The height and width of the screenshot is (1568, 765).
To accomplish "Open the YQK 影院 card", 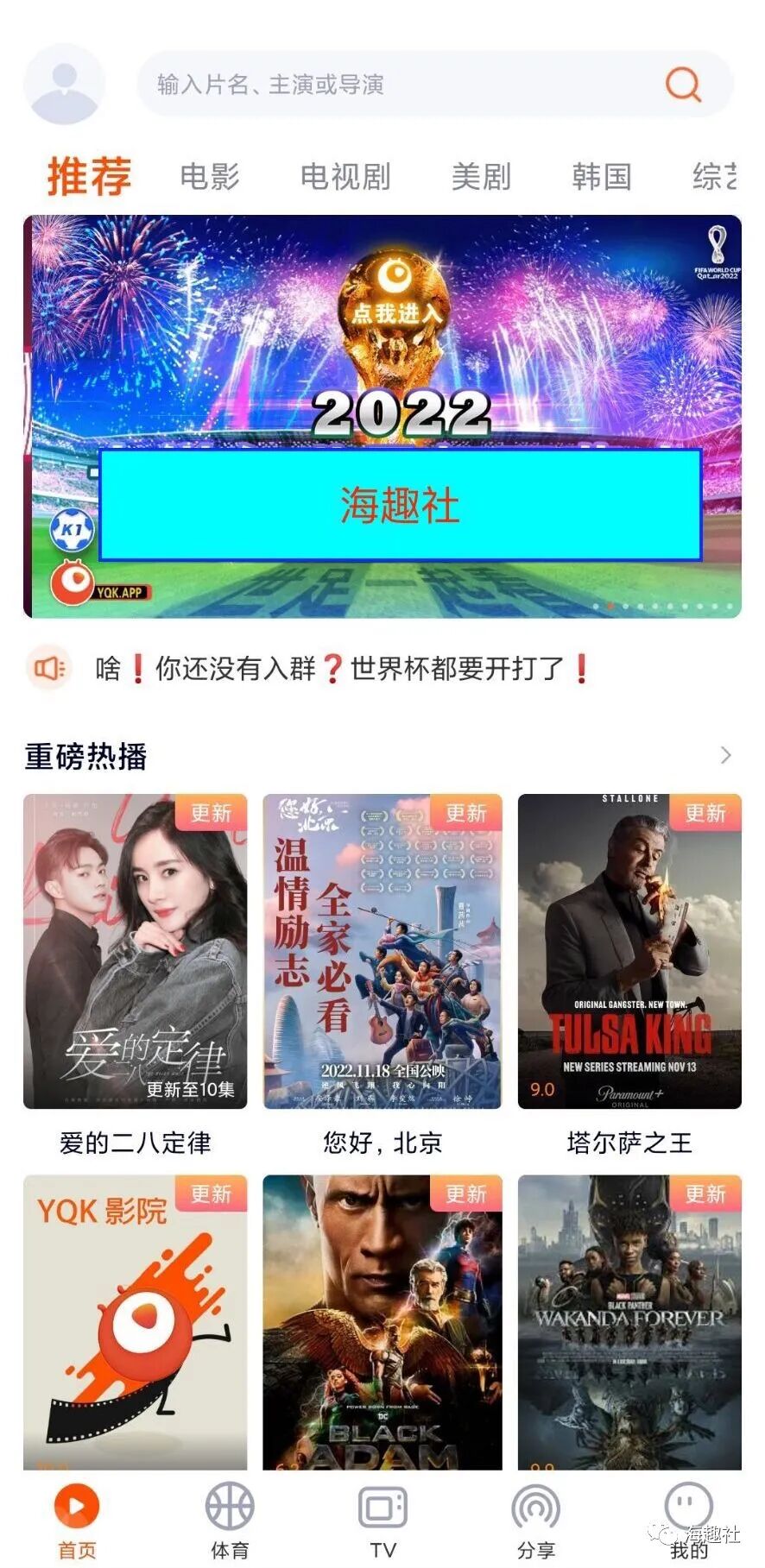I will coord(136,1320).
